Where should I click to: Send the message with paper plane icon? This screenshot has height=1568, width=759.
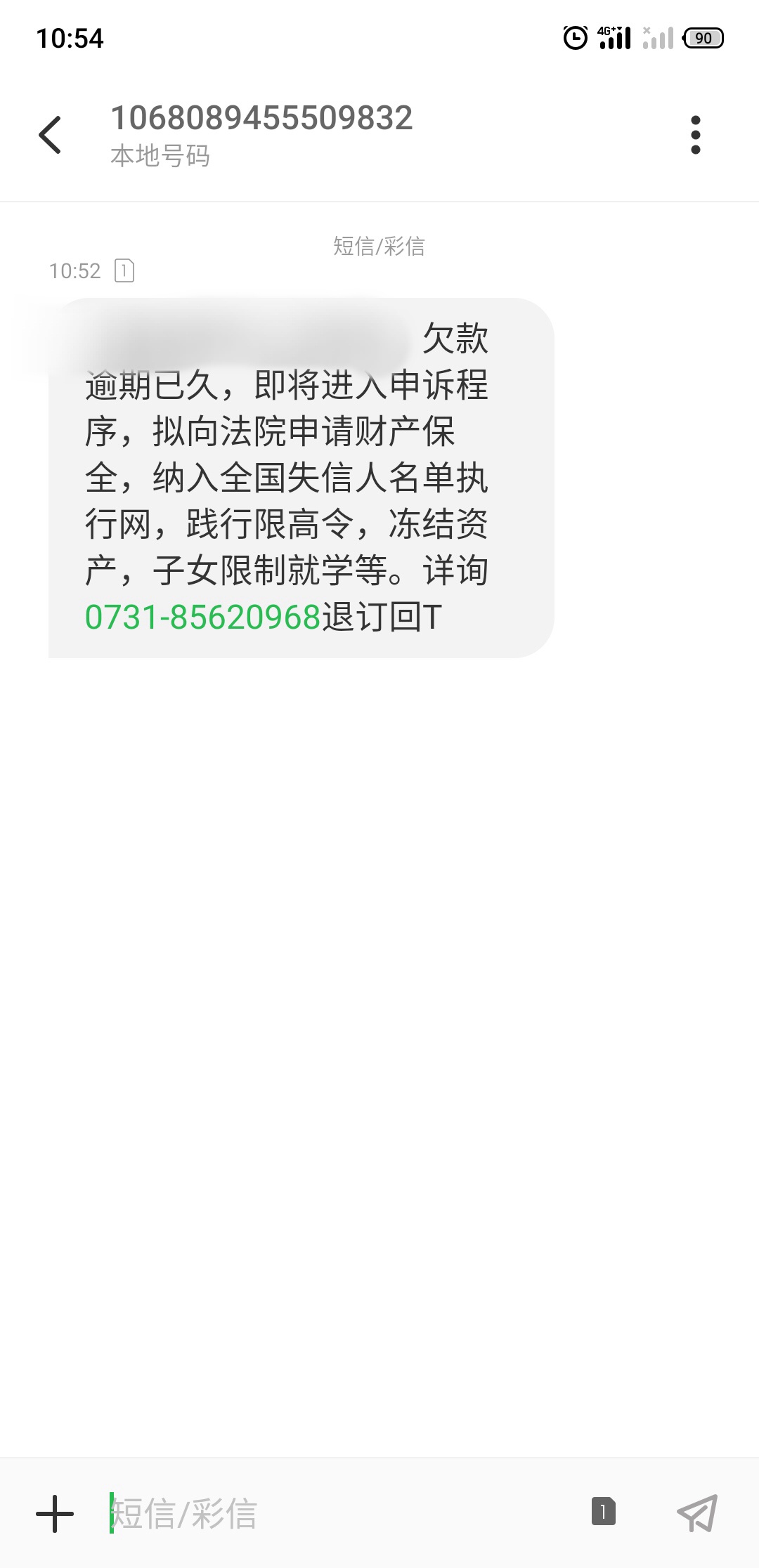tap(697, 1513)
